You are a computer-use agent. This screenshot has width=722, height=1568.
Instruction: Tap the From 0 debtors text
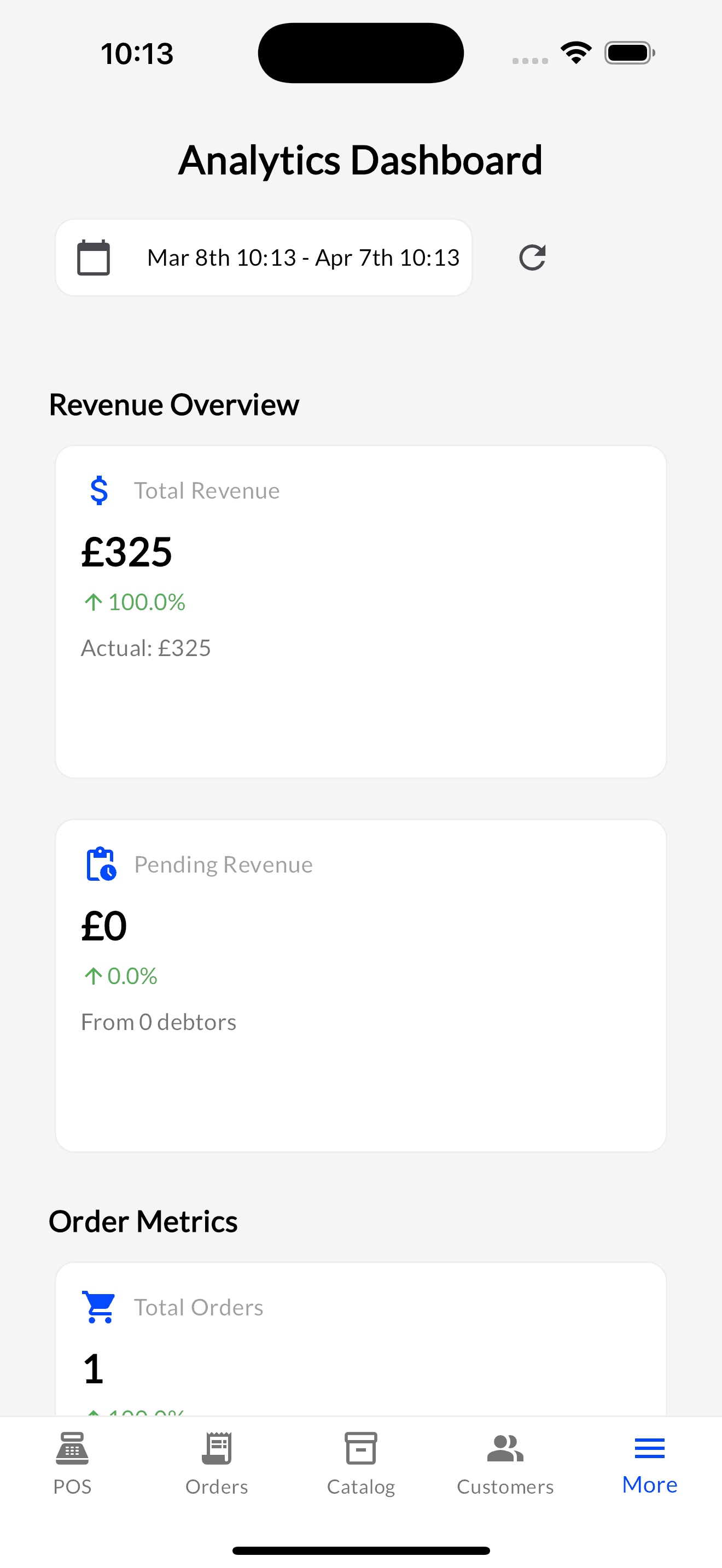[x=158, y=1021]
